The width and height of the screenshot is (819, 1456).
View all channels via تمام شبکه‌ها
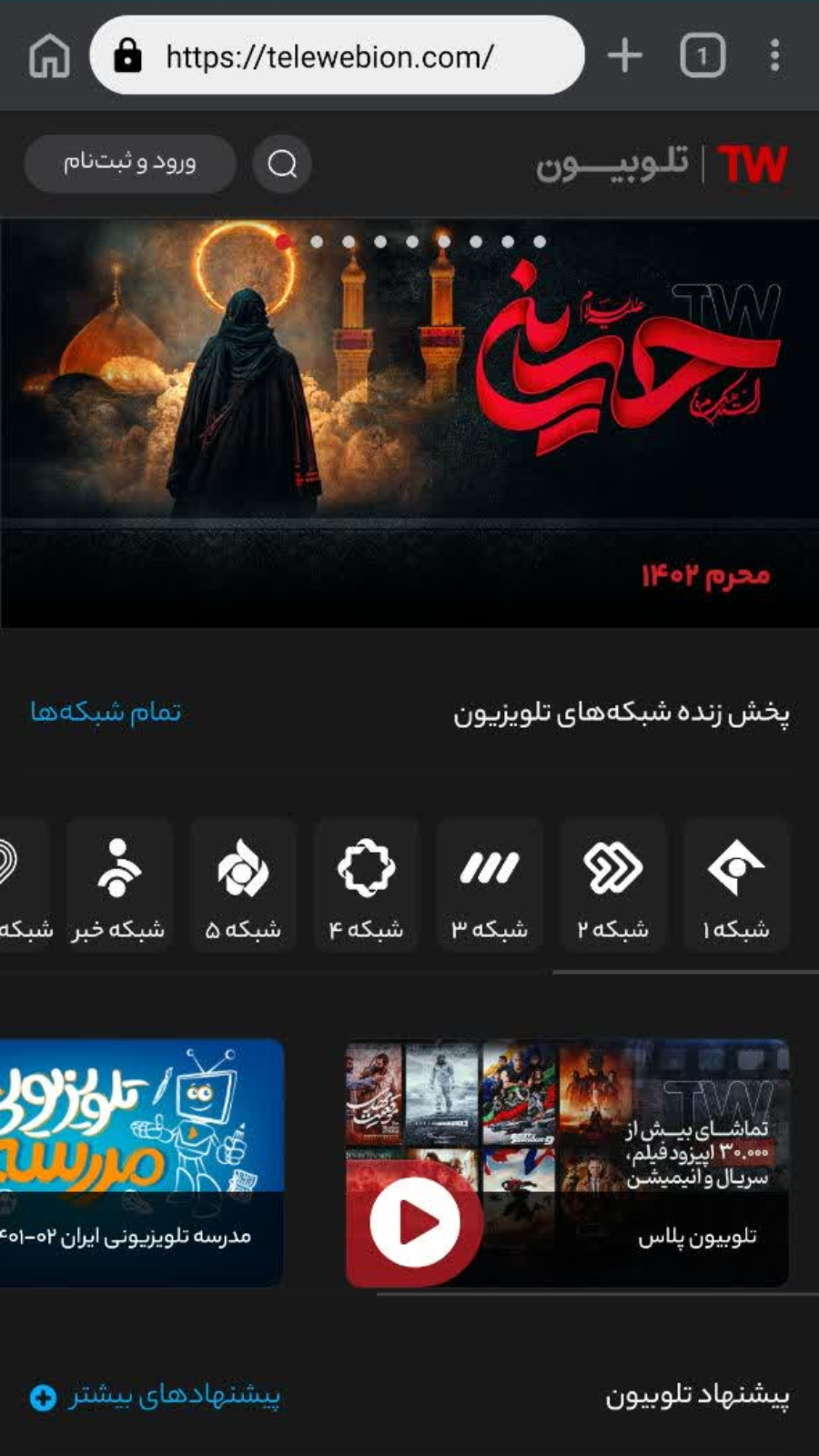point(106,712)
